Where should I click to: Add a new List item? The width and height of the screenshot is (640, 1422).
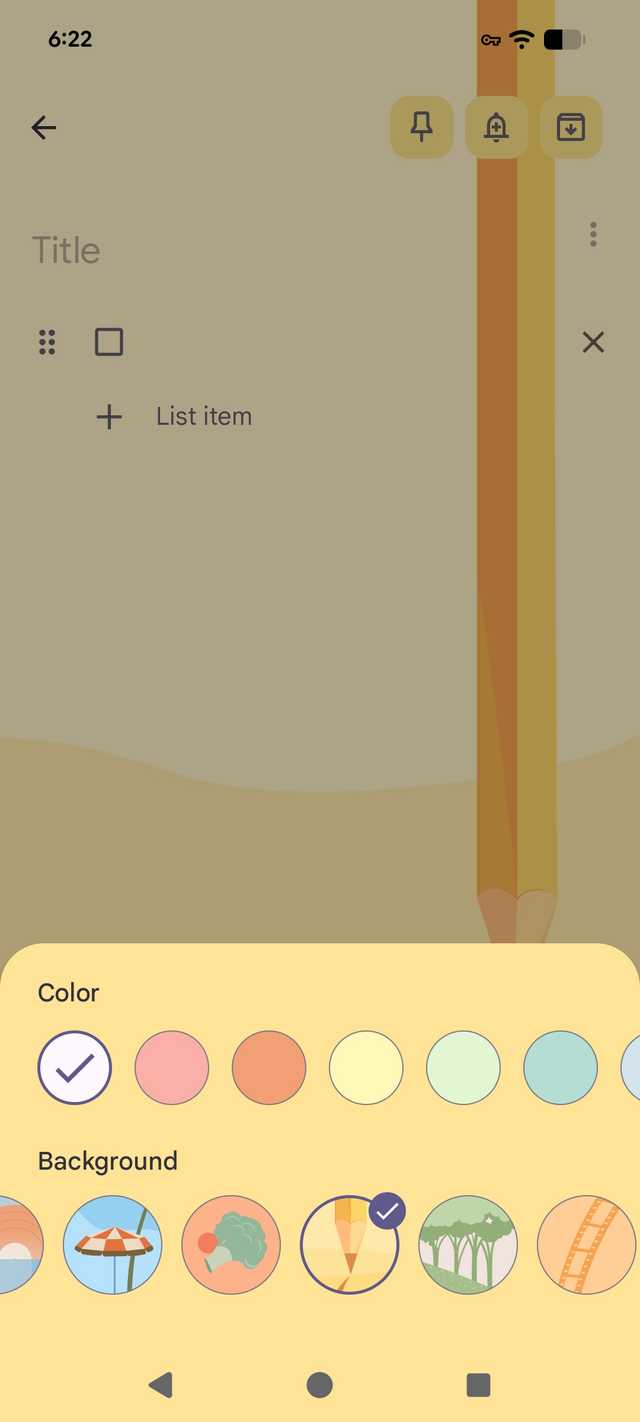pos(203,417)
